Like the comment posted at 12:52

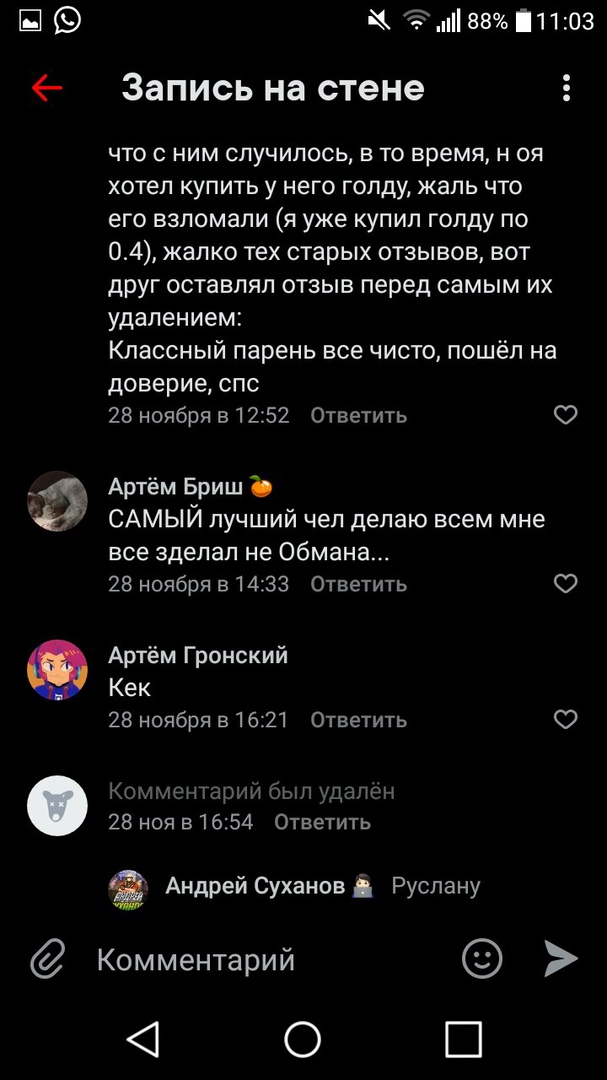click(x=566, y=415)
